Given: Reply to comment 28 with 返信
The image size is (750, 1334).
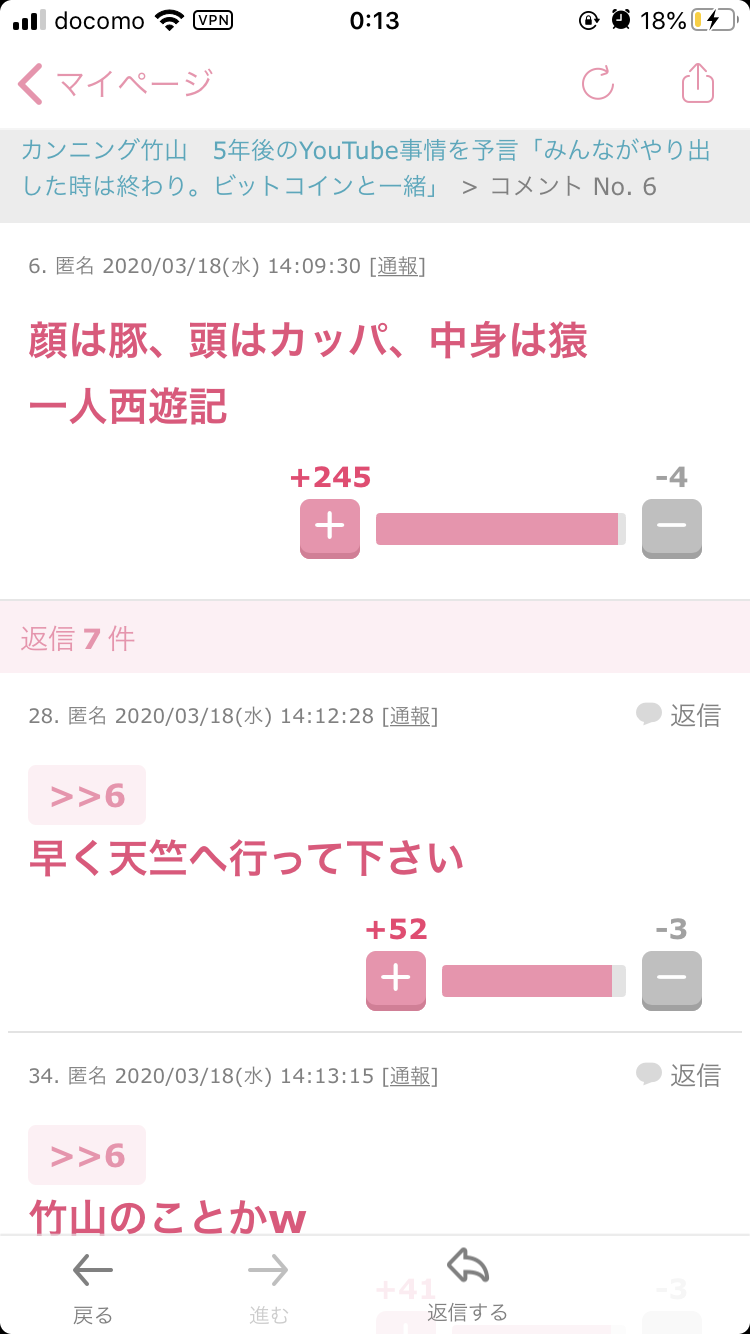Looking at the screenshot, I should (679, 715).
